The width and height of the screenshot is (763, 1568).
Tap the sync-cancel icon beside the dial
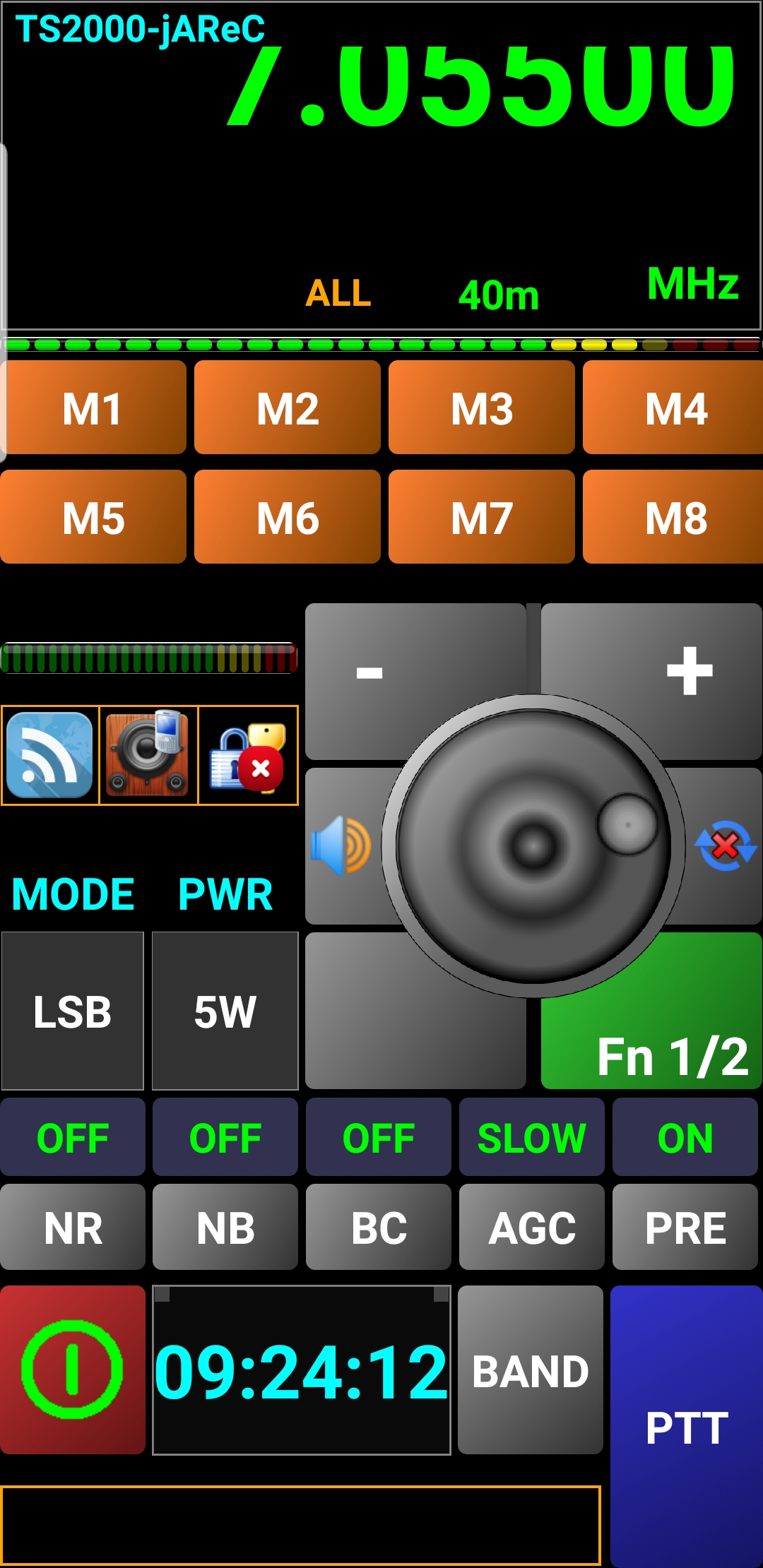coord(726,845)
